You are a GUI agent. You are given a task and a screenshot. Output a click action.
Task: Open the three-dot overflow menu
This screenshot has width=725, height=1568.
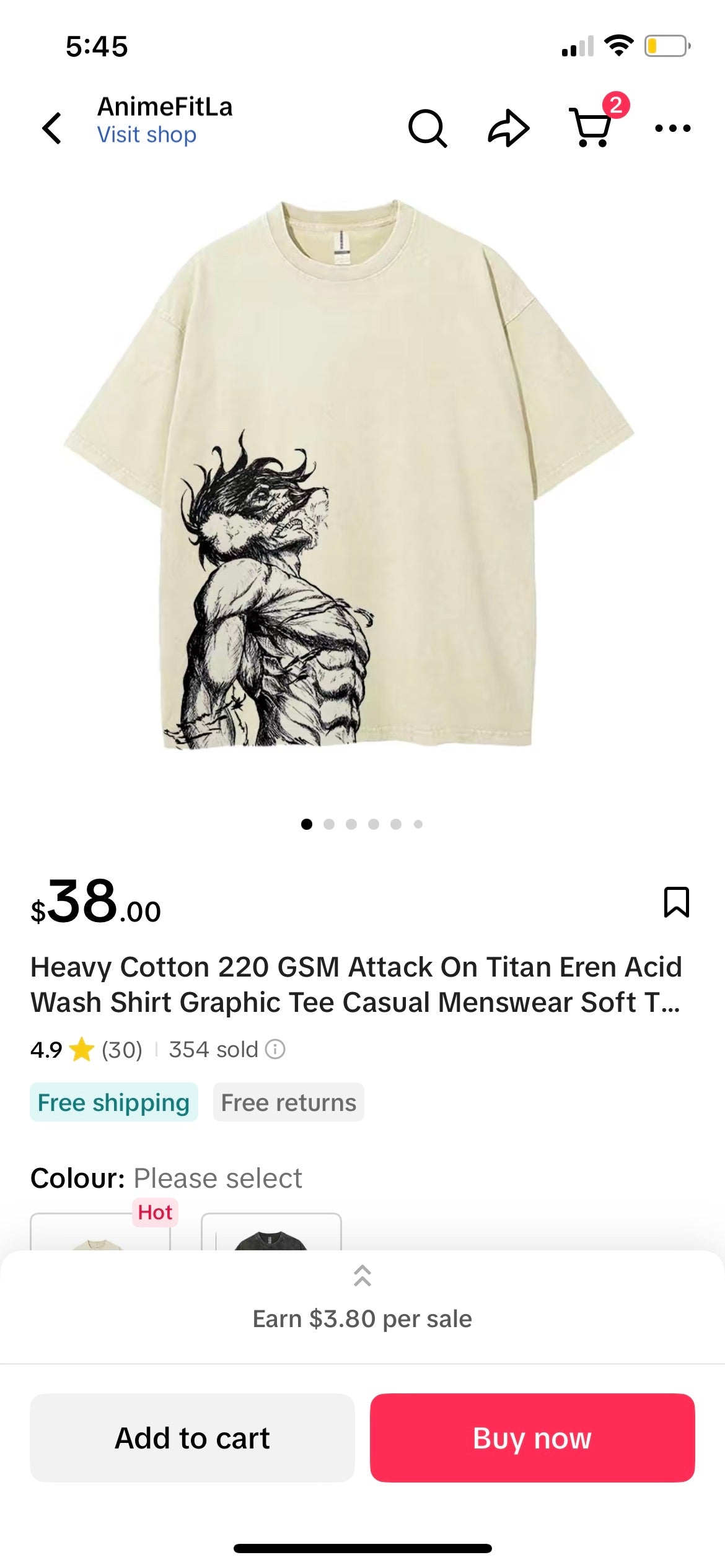[672, 128]
